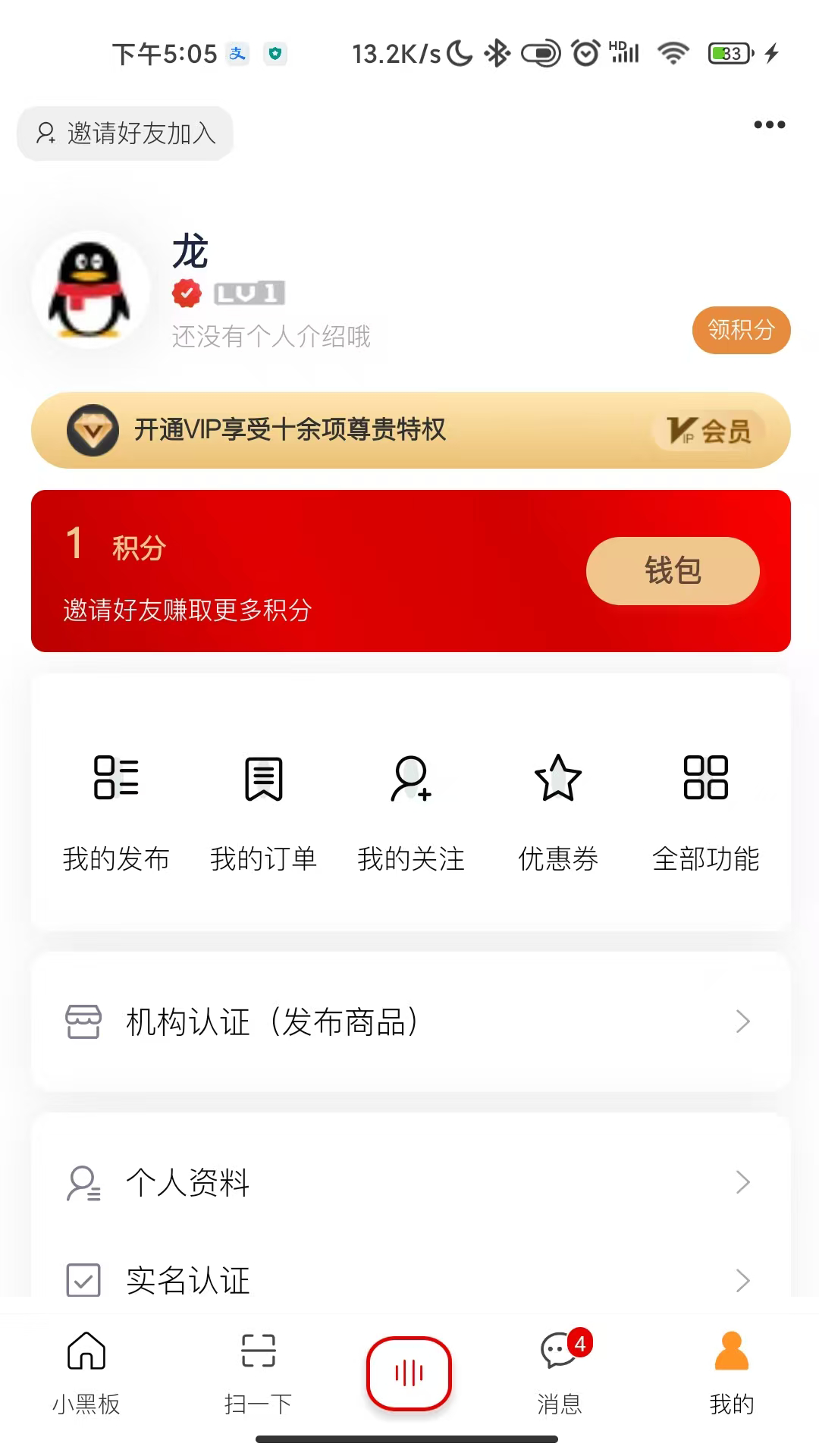
Task: Expand 实名认证 verification
Action: click(409, 1280)
